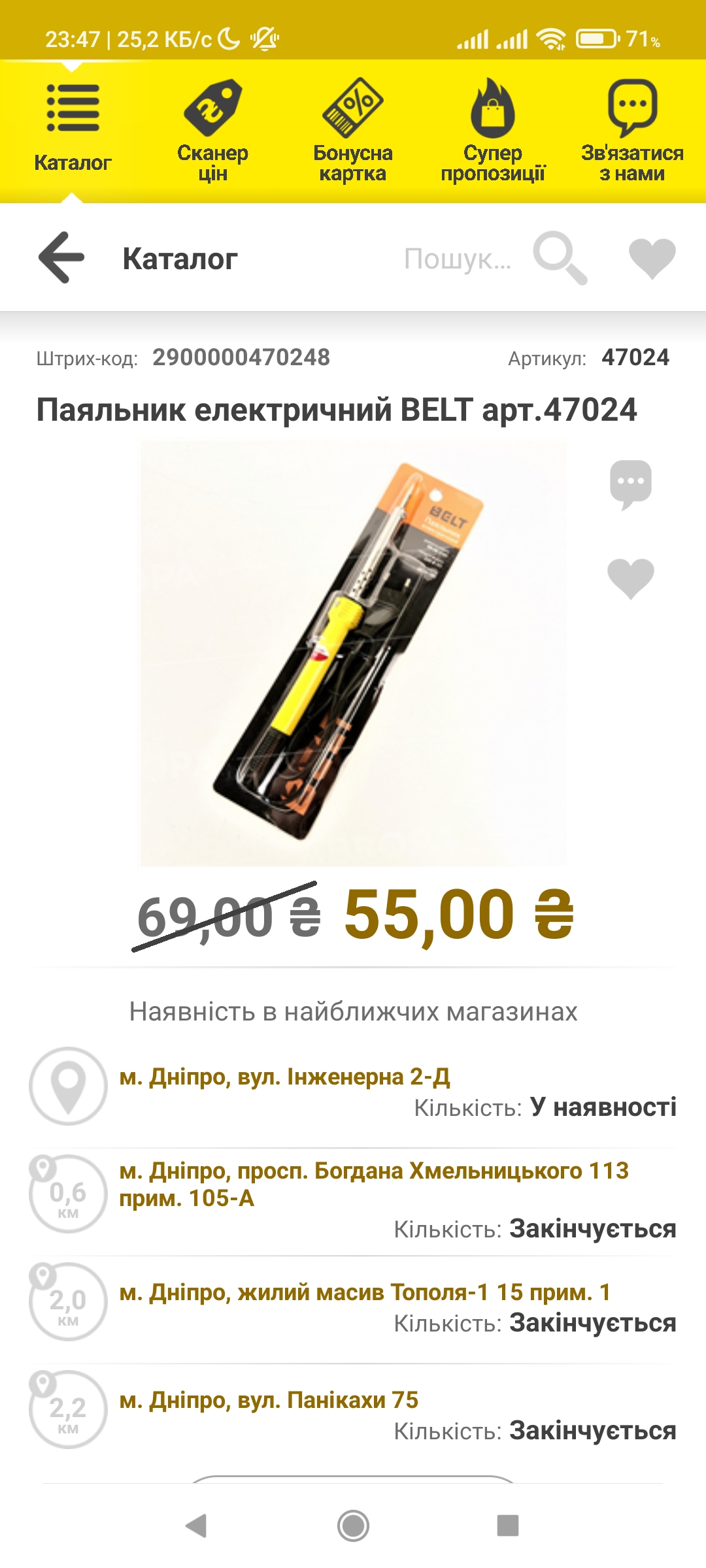
Task: Open the comment bubble beside product image
Action: click(x=630, y=484)
